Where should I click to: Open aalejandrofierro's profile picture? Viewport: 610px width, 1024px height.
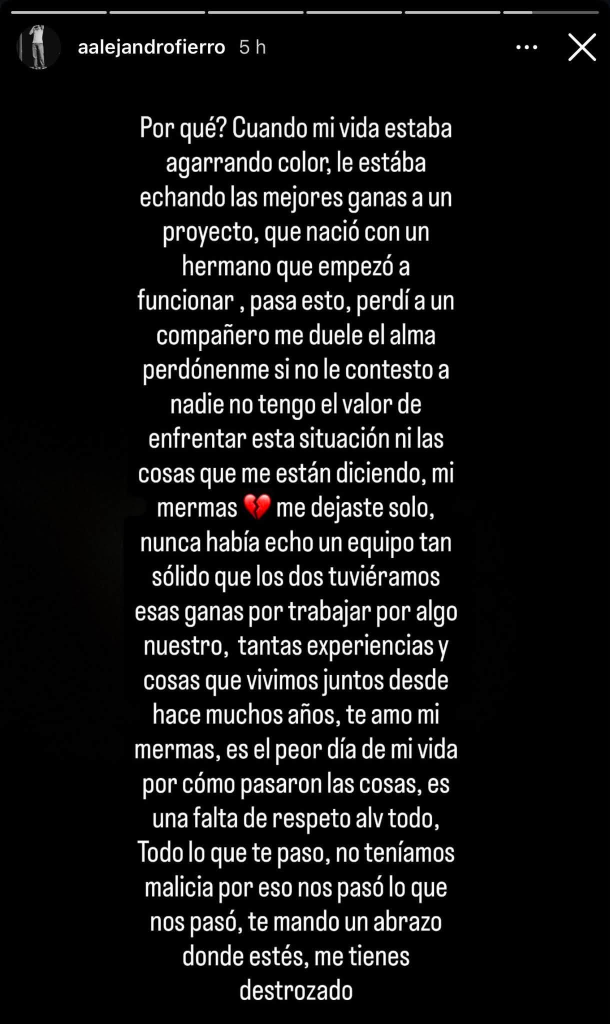coord(39,47)
